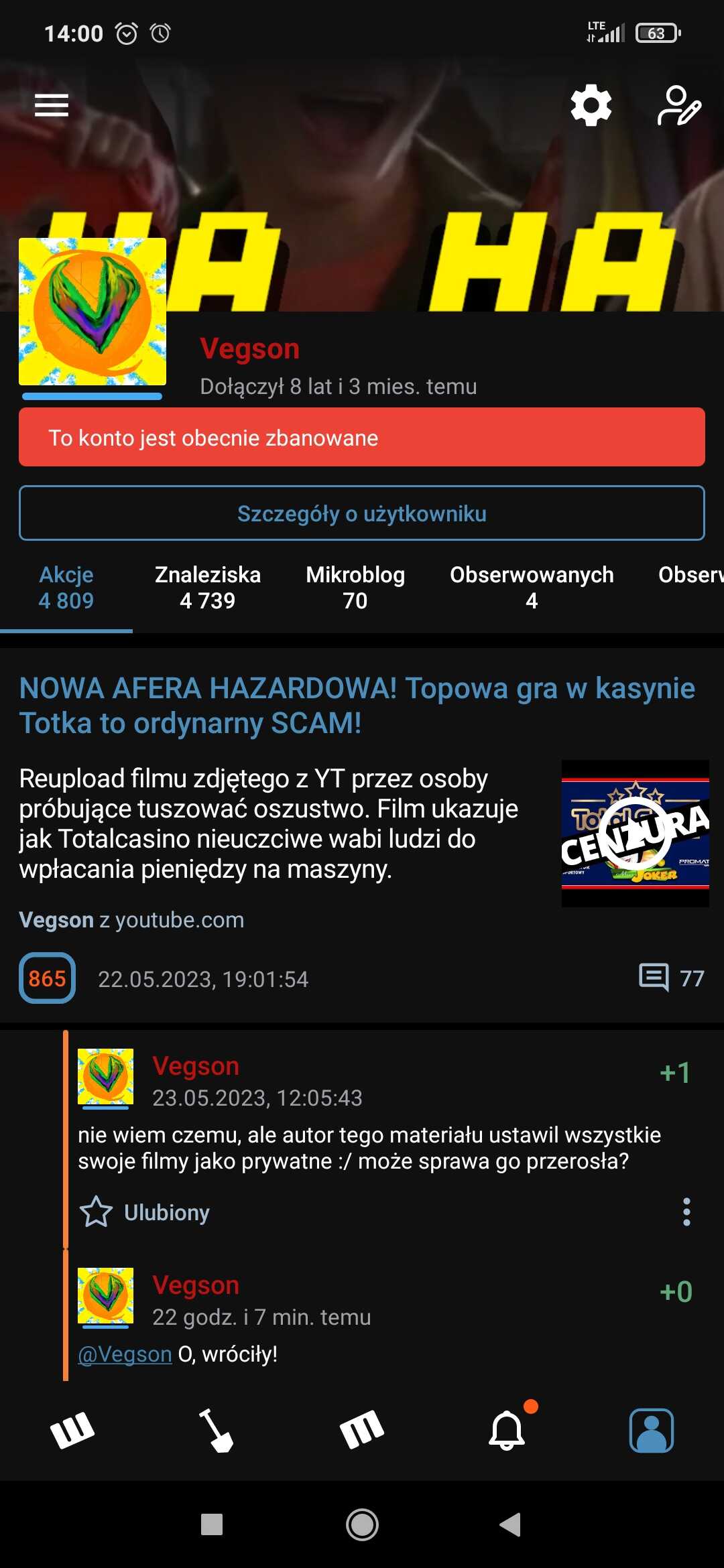This screenshot has height=1568, width=724.
Task: Mark the 23.05.2023 comment as Ulubiony
Action: (145, 1212)
